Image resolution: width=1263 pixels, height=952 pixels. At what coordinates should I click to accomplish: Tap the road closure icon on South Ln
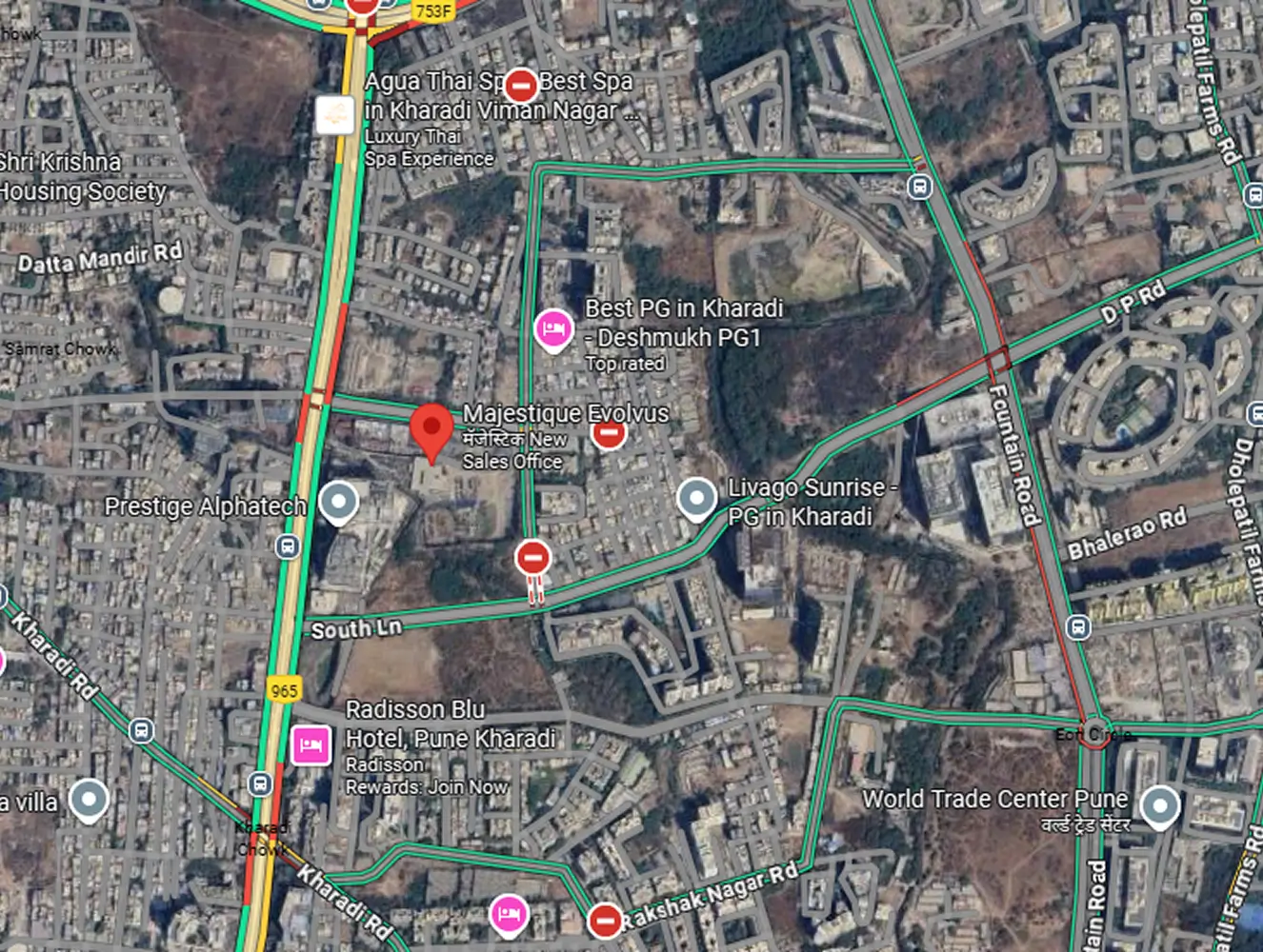533,557
